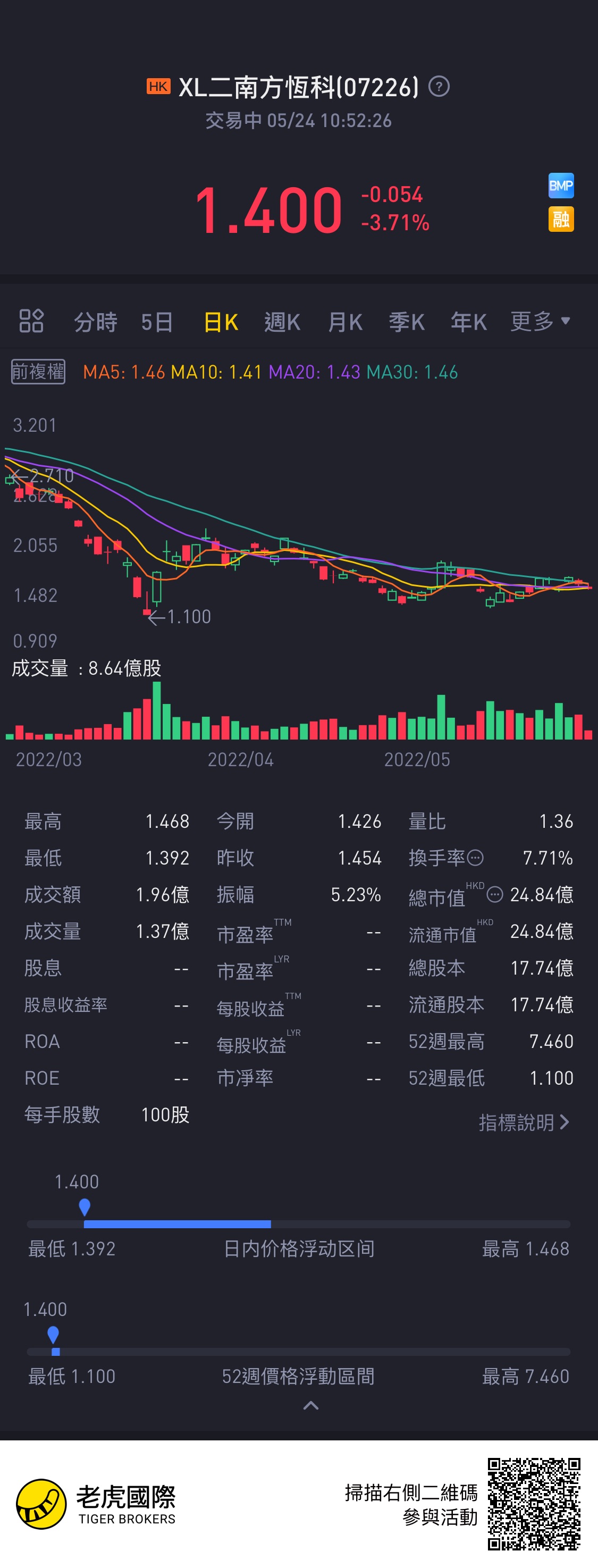Show the 季K chart

coord(407,321)
